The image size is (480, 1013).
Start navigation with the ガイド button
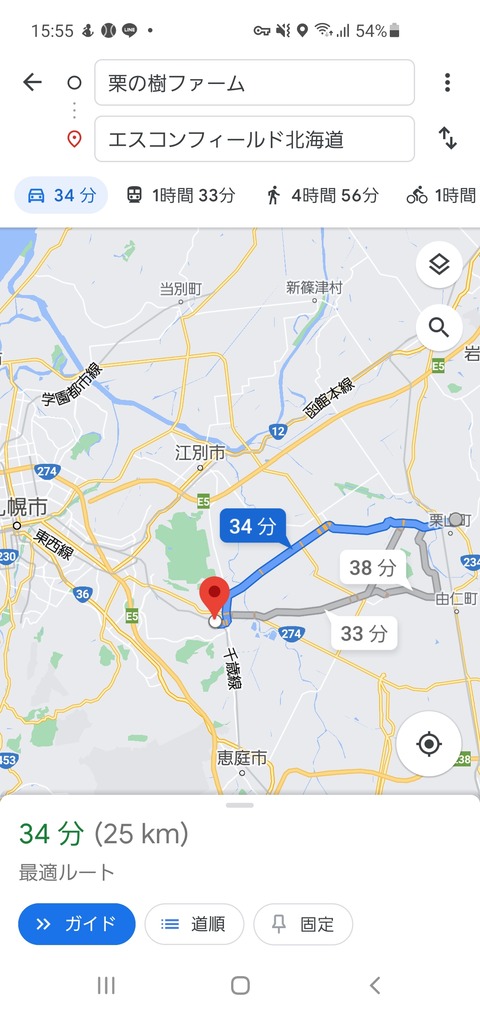[x=77, y=924]
